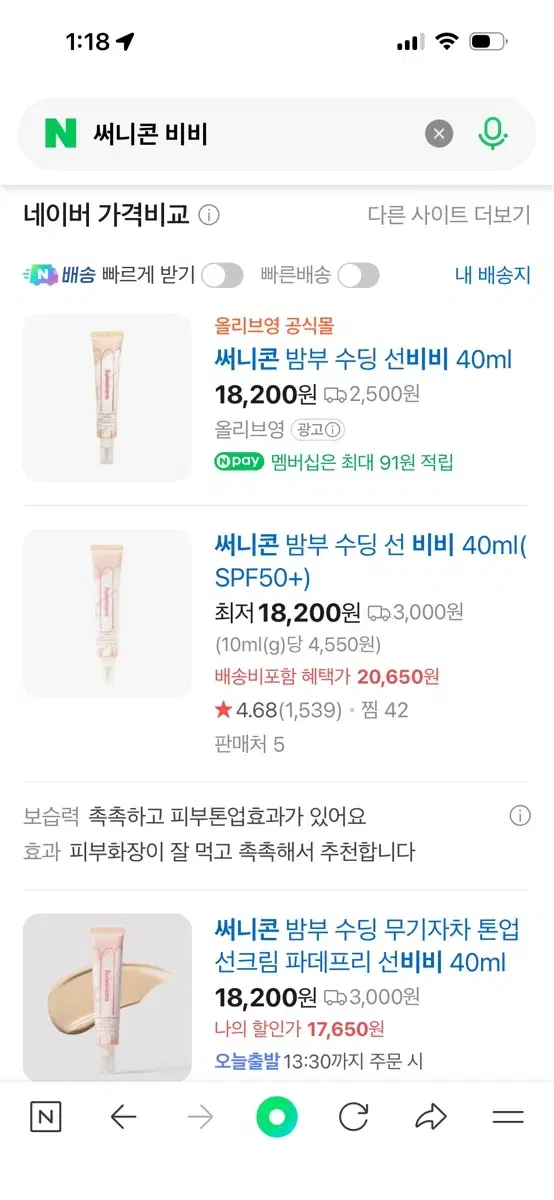Tap the product image with the cream swatch
Screen dimensions: 554x1200
coord(107,997)
